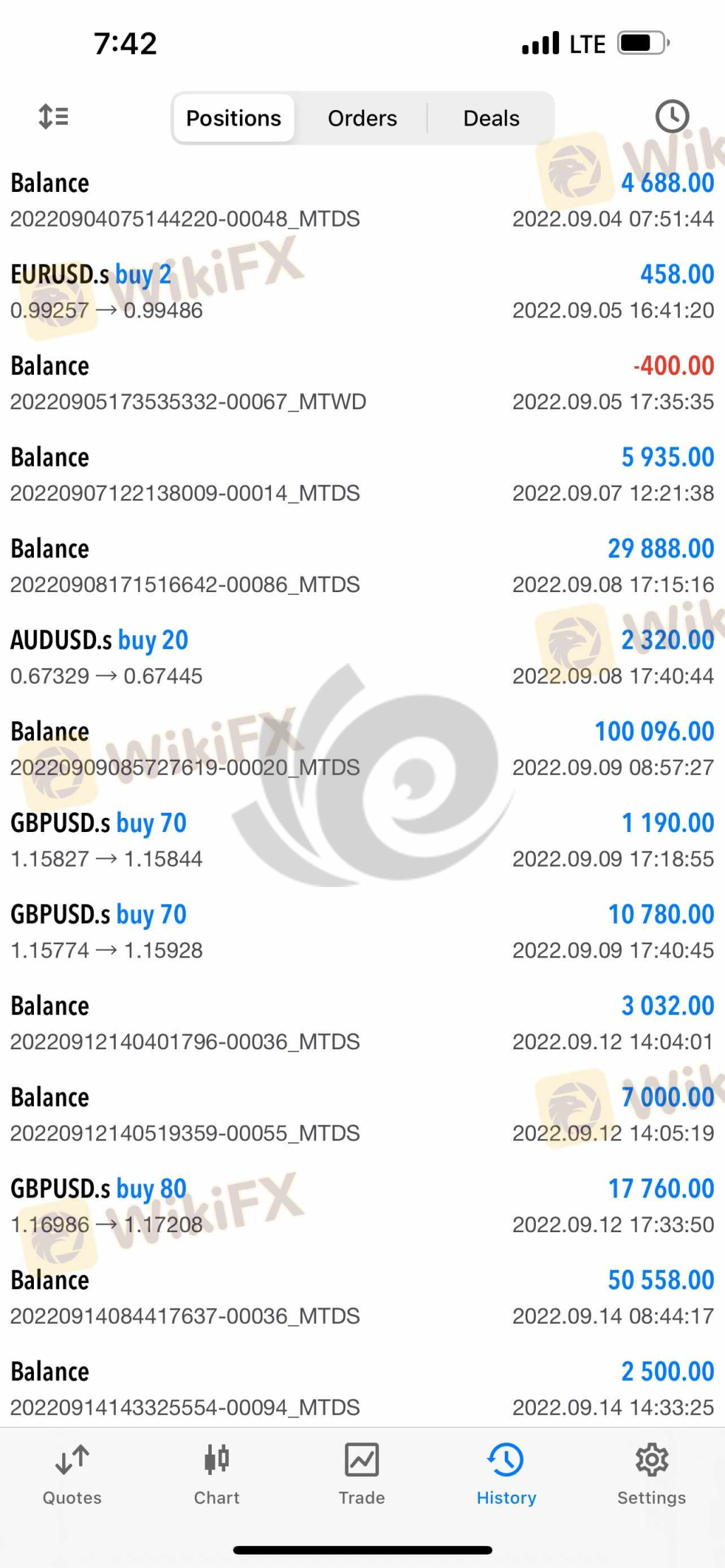The height and width of the screenshot is (1568, 725).
Task: Select the Positions segment
Action: pyautogui.click(x=234, y=118)
